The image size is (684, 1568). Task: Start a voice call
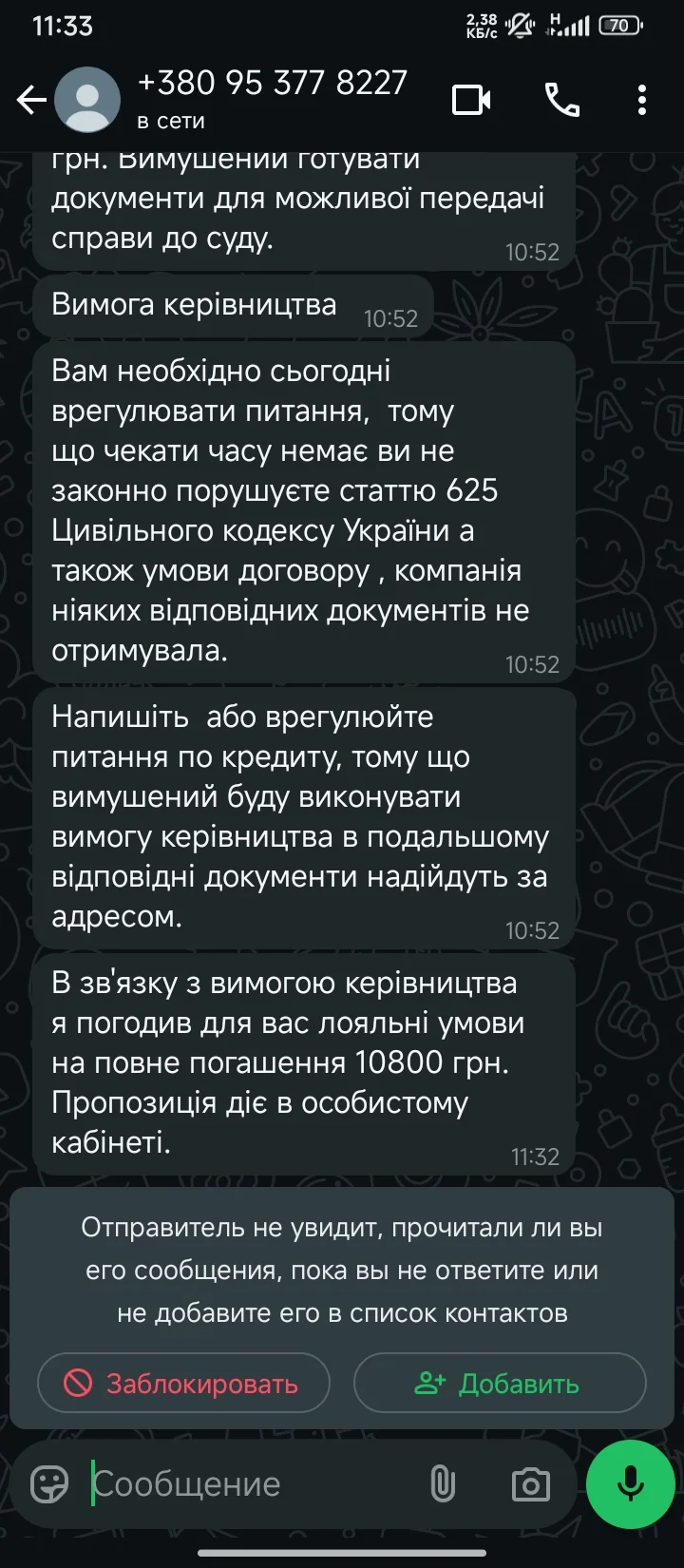coord(561,100)
